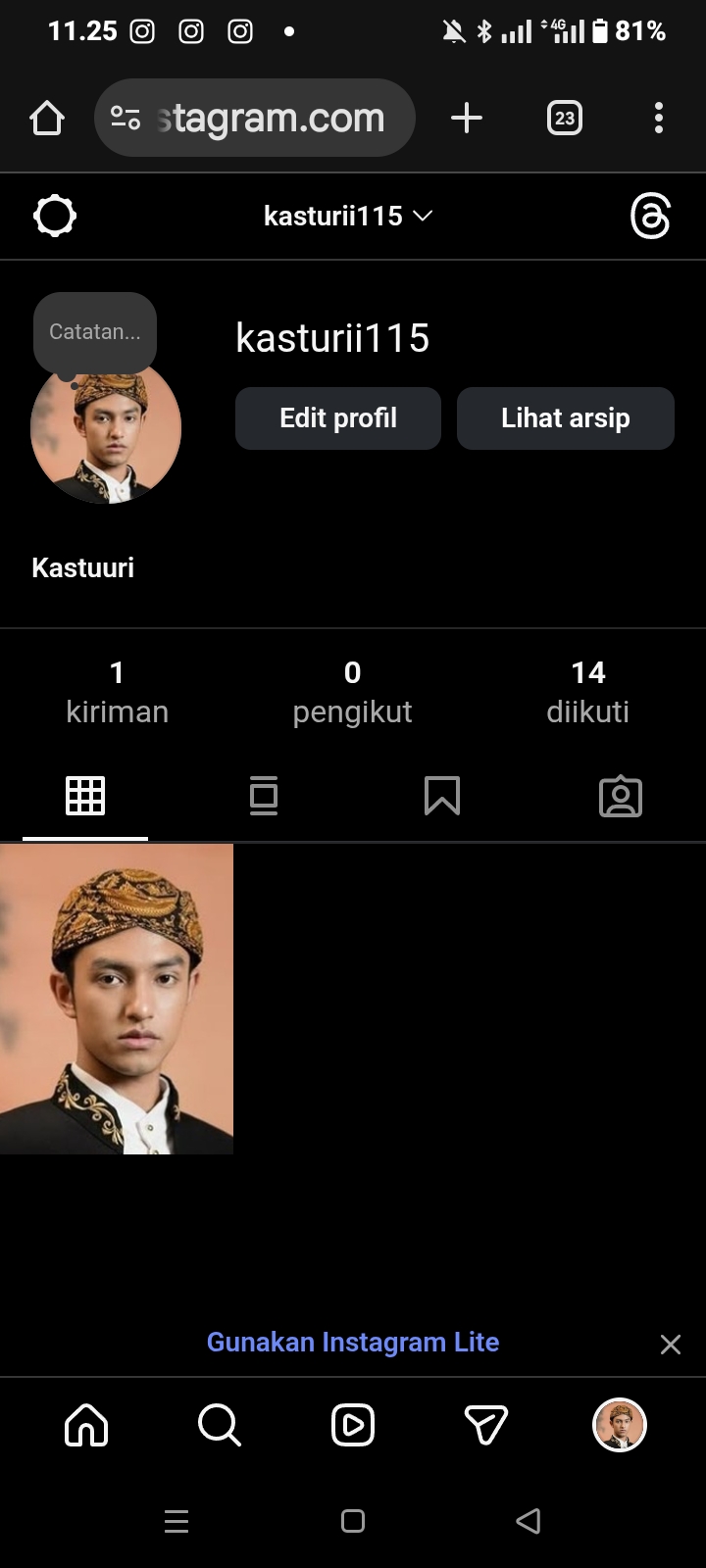Dismiss the Instagram Lite banner
The image size is (706, 1568).
(x=671, y=1344)
